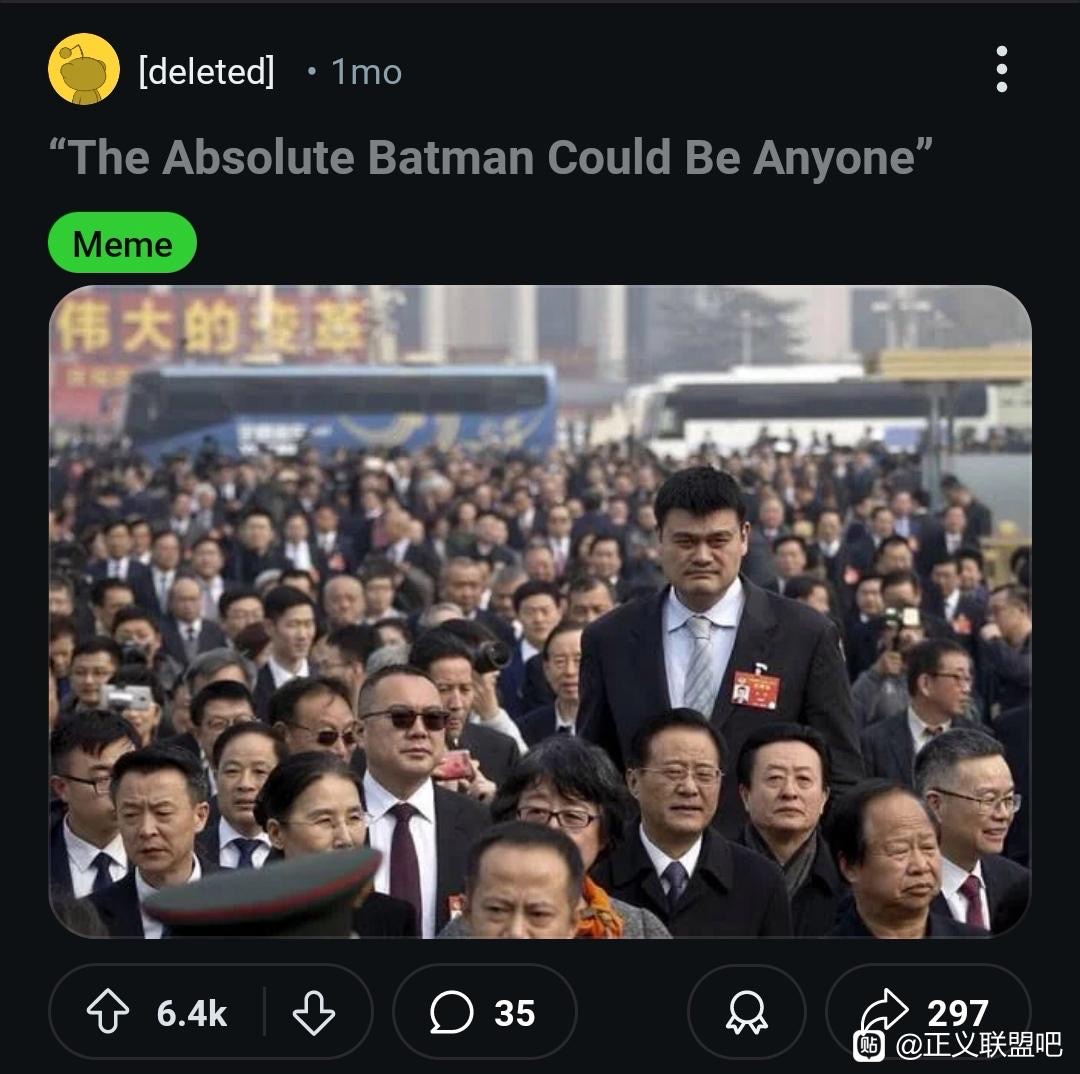Open the 35 comments
Viewport: 1080px width, 1074px height.
click(484, 1013)
